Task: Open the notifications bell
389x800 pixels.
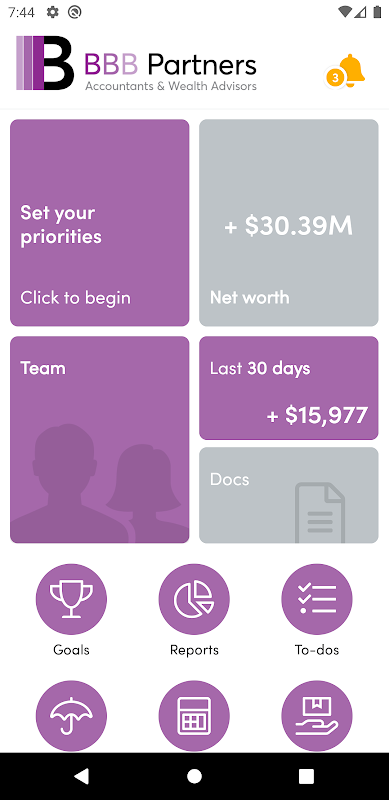Action: point(346,71)
